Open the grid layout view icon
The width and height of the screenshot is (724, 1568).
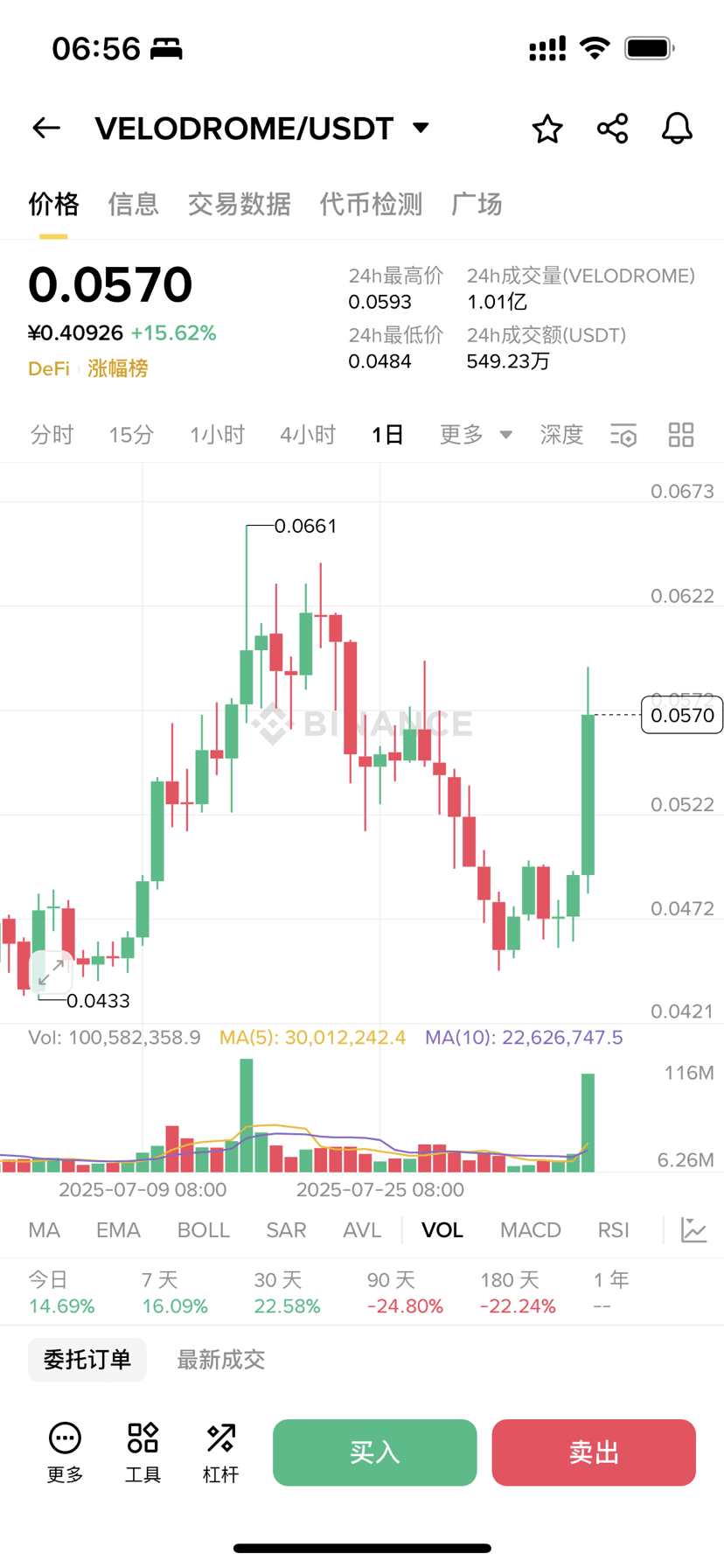[681, 435]
